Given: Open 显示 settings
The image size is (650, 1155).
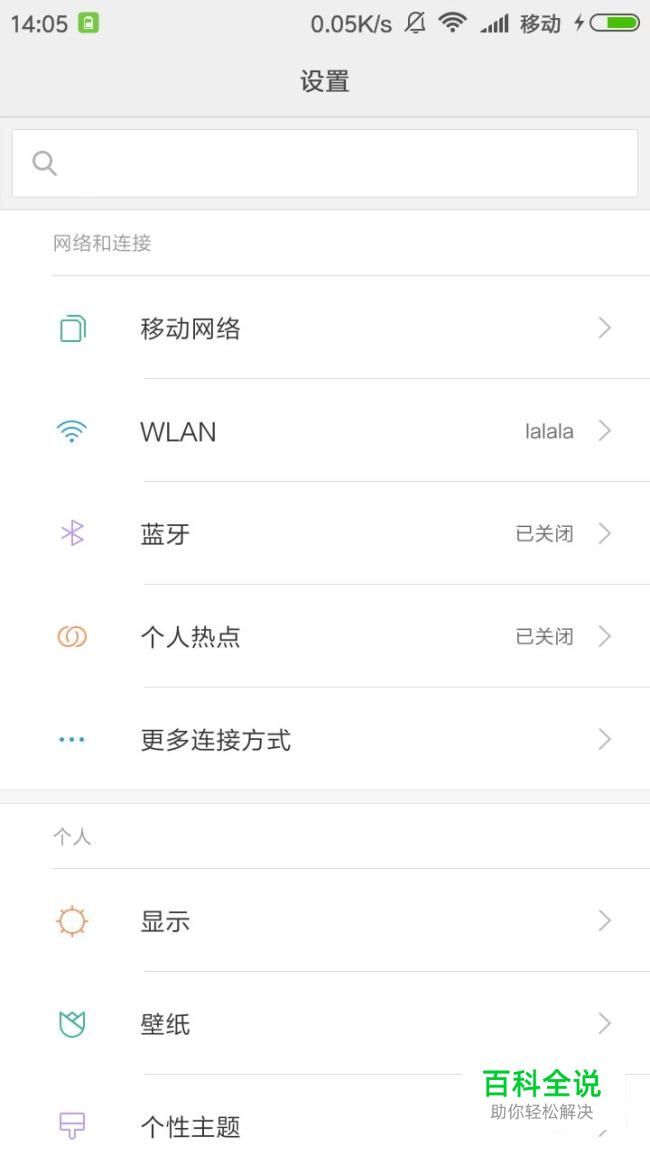Looking at the screenshot, I should (x=325, y=921).
